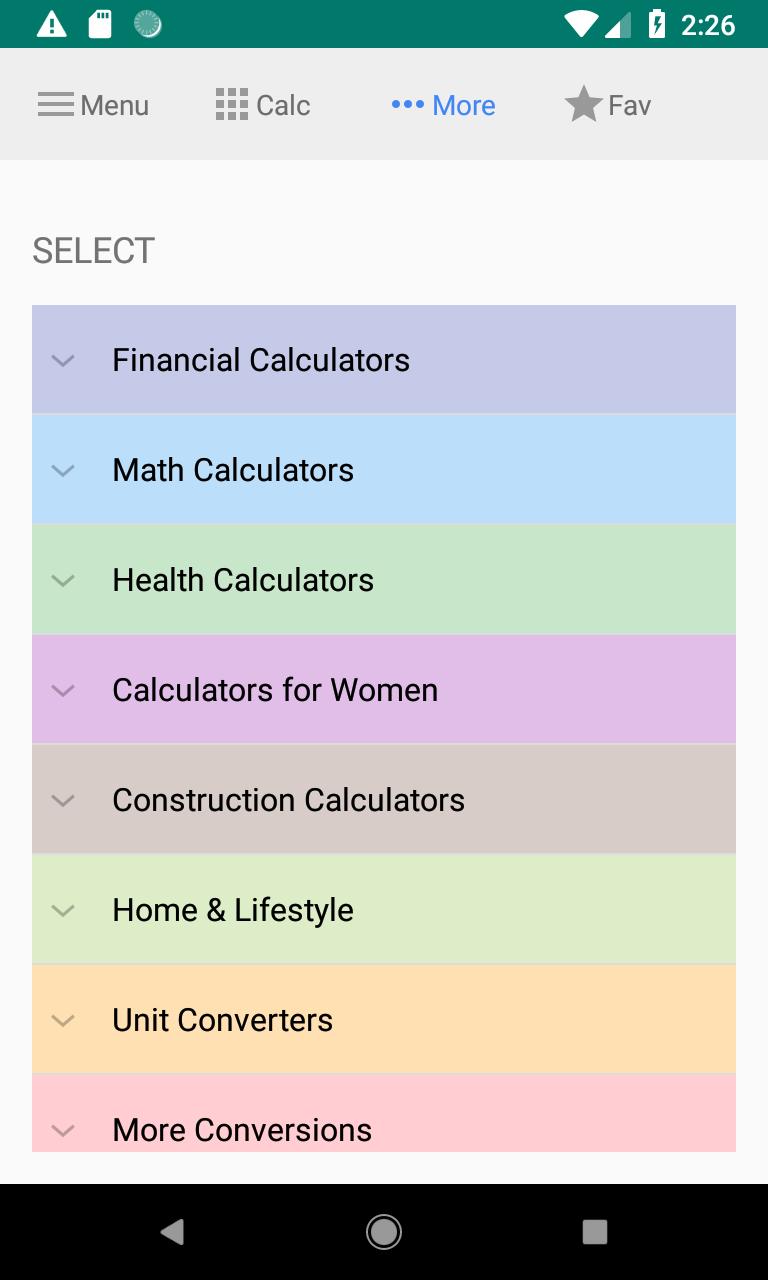Expand the Math Calculators section
The height and width of the screenshot is (1280, 768).
[x=63, y=470]
